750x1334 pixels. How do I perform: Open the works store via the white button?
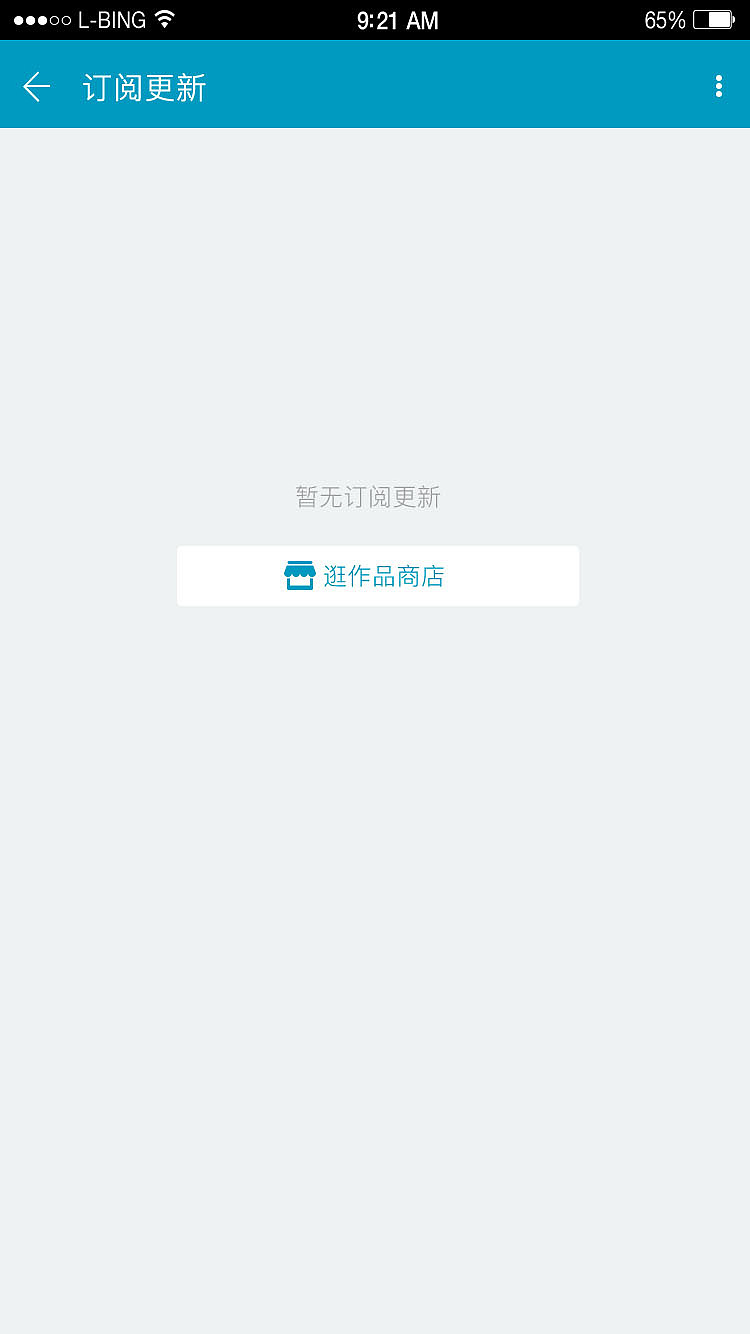click(x=378, y=575)
